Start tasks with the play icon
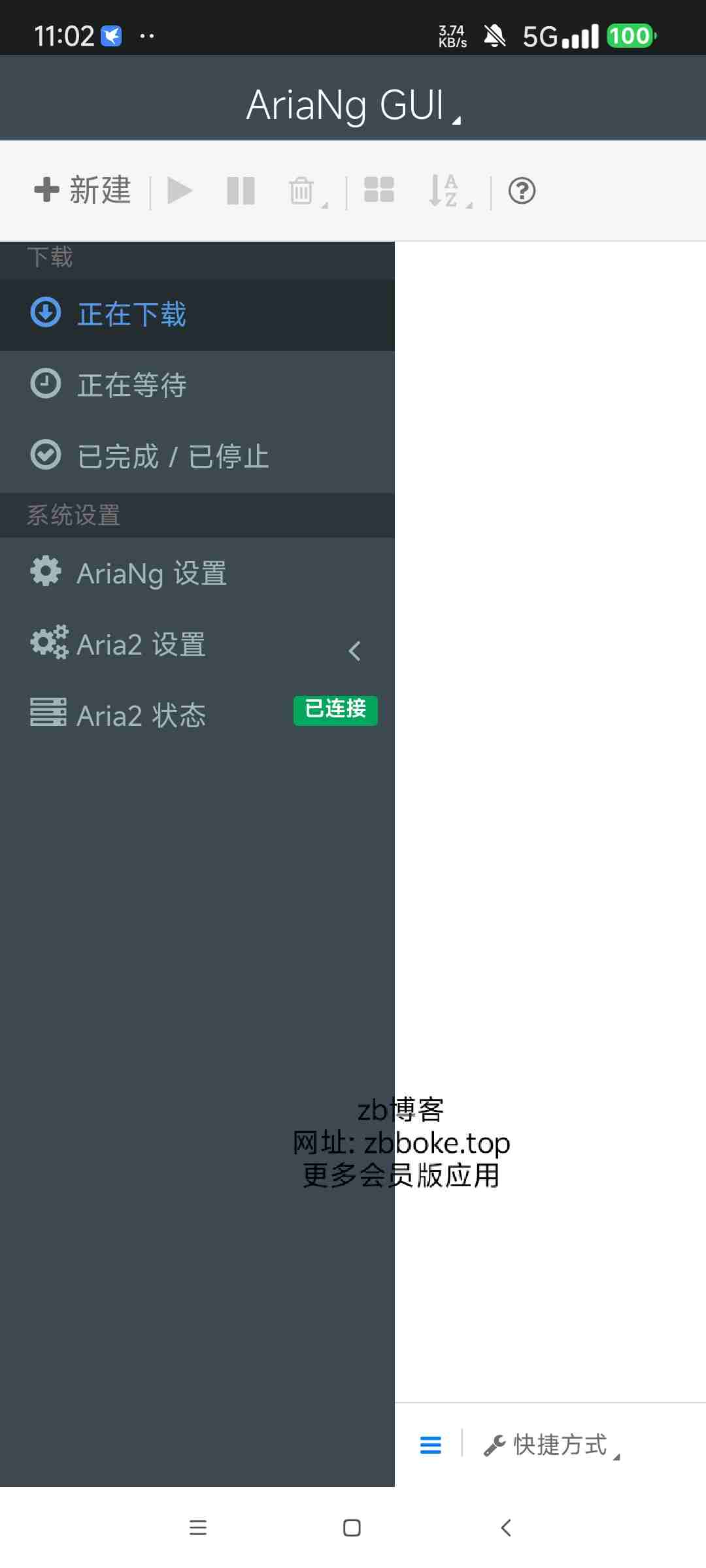The width and height of the screenshot is (706, 1568). (180, 191)
